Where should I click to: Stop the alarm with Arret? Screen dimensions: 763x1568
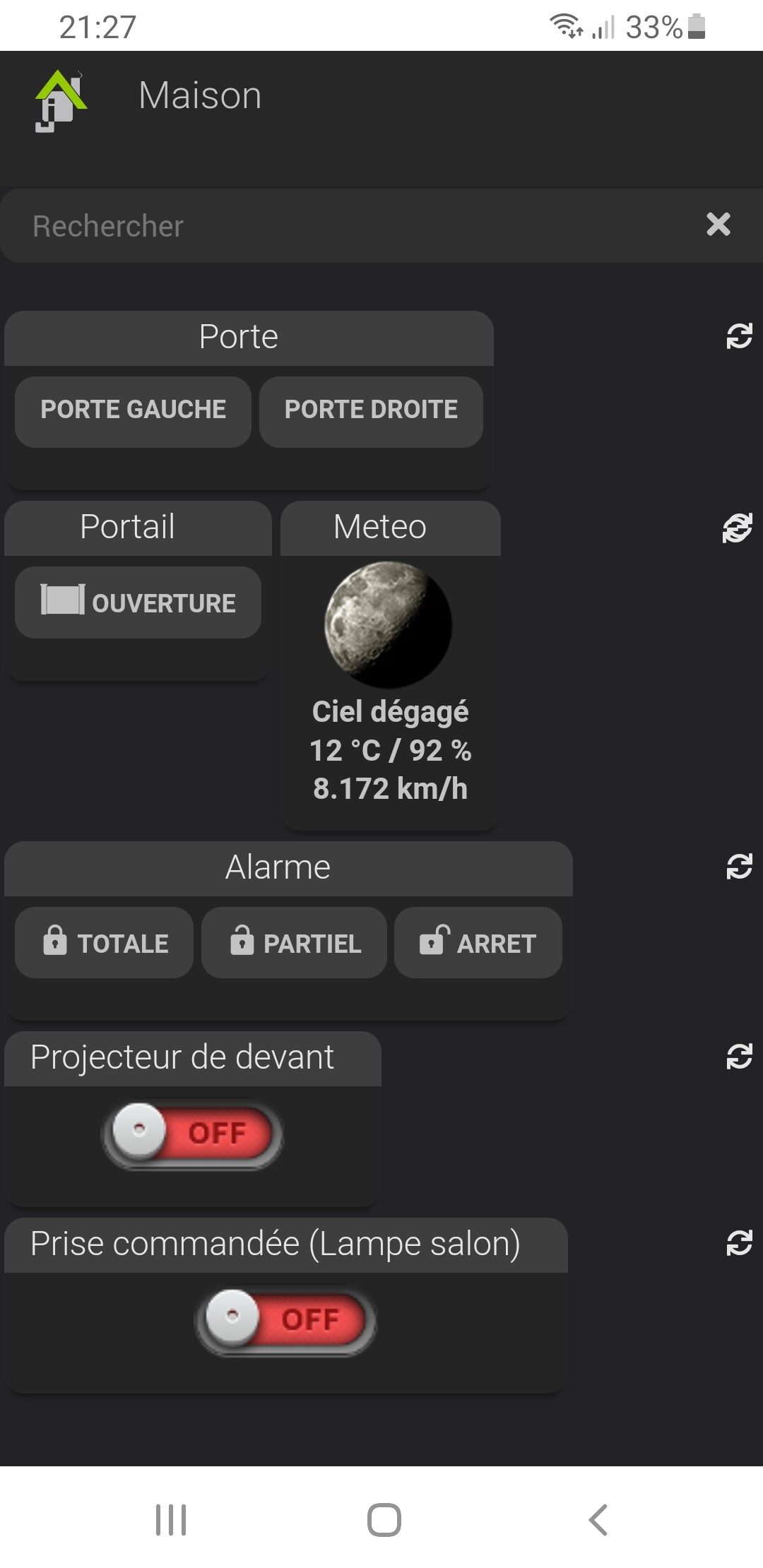click(478, 943)
